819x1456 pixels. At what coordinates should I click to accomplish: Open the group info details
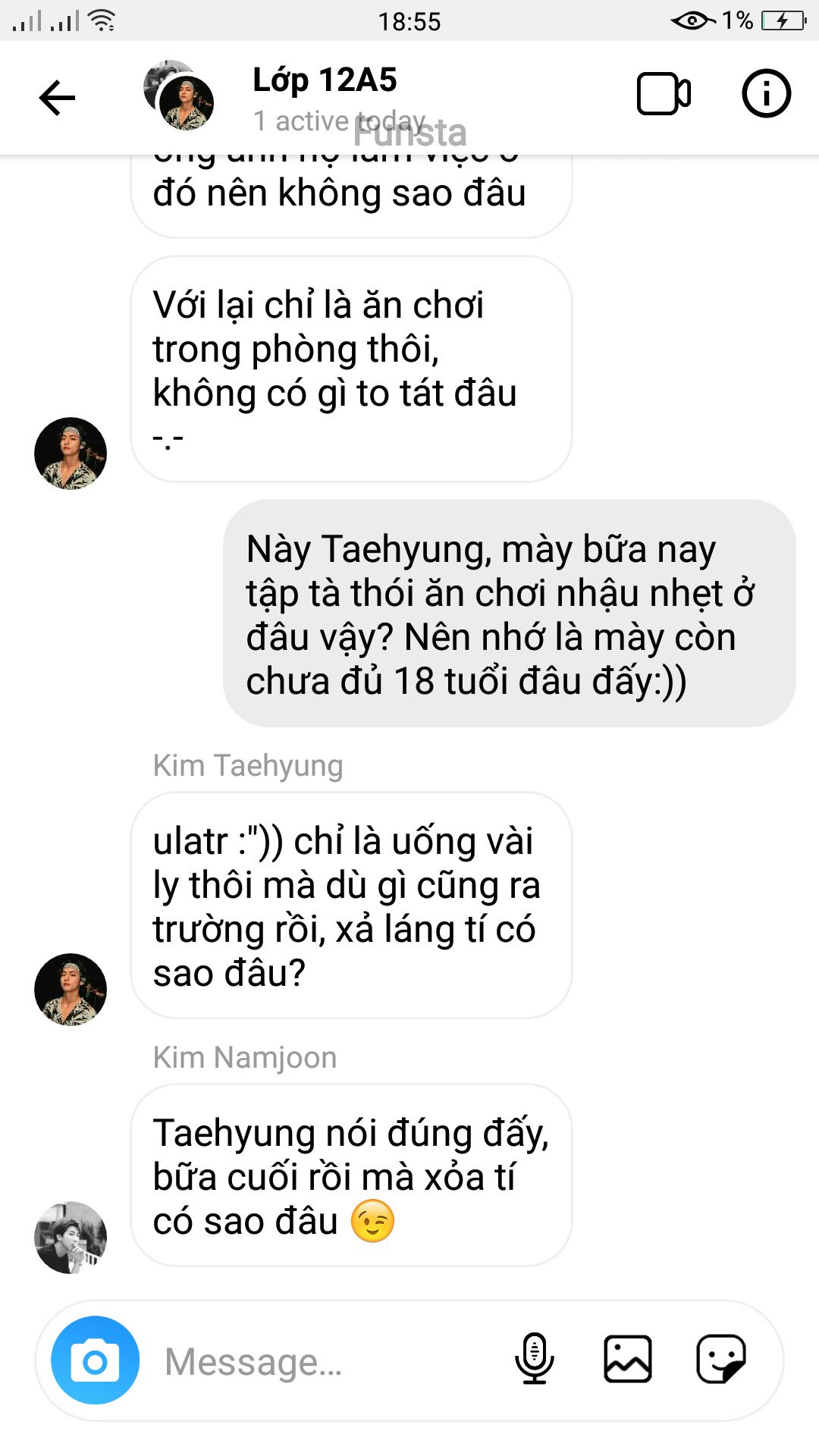[x=766, y=94]
